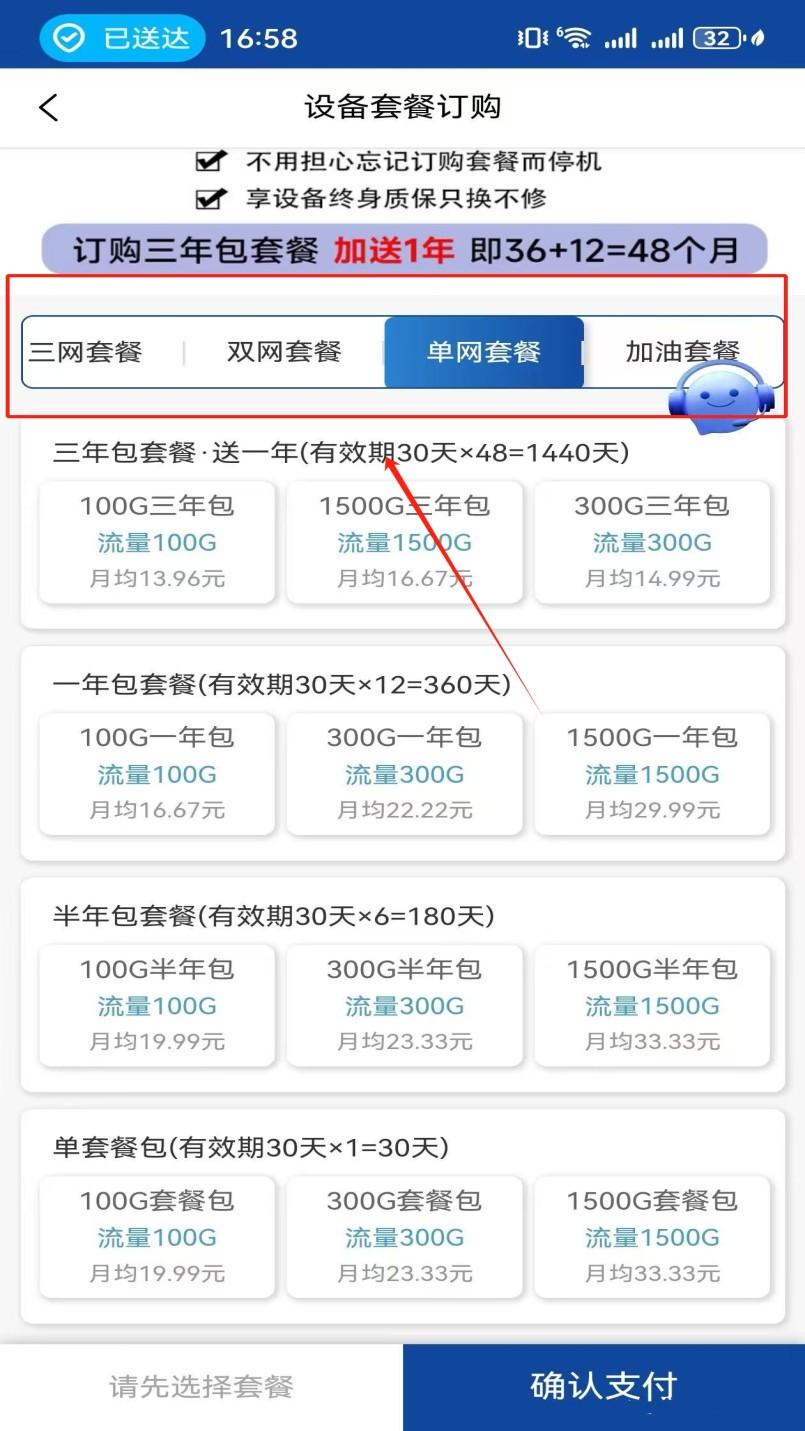Go back from the 设备套餐订购 page

[x=48, y=108]
